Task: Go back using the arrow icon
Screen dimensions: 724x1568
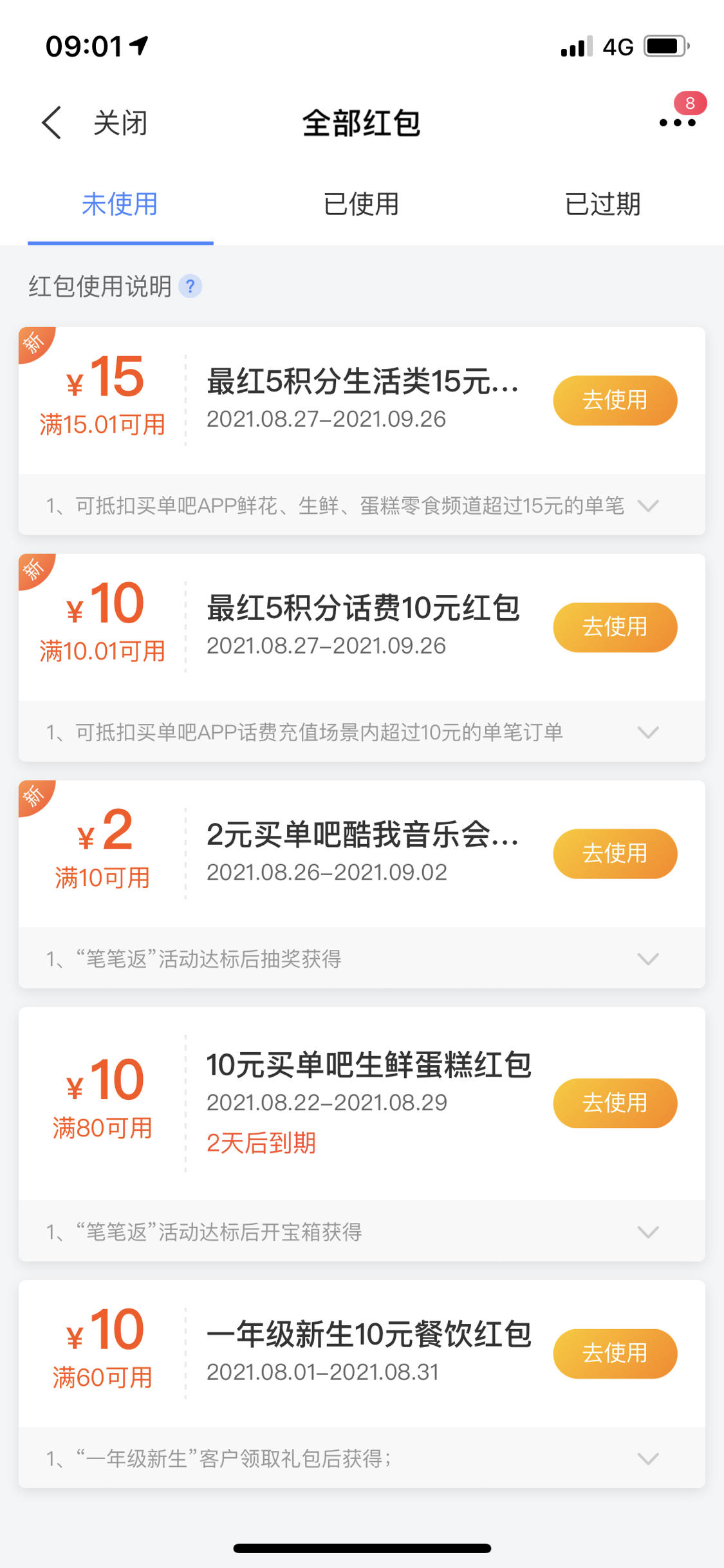Action: tap(51, 122)
